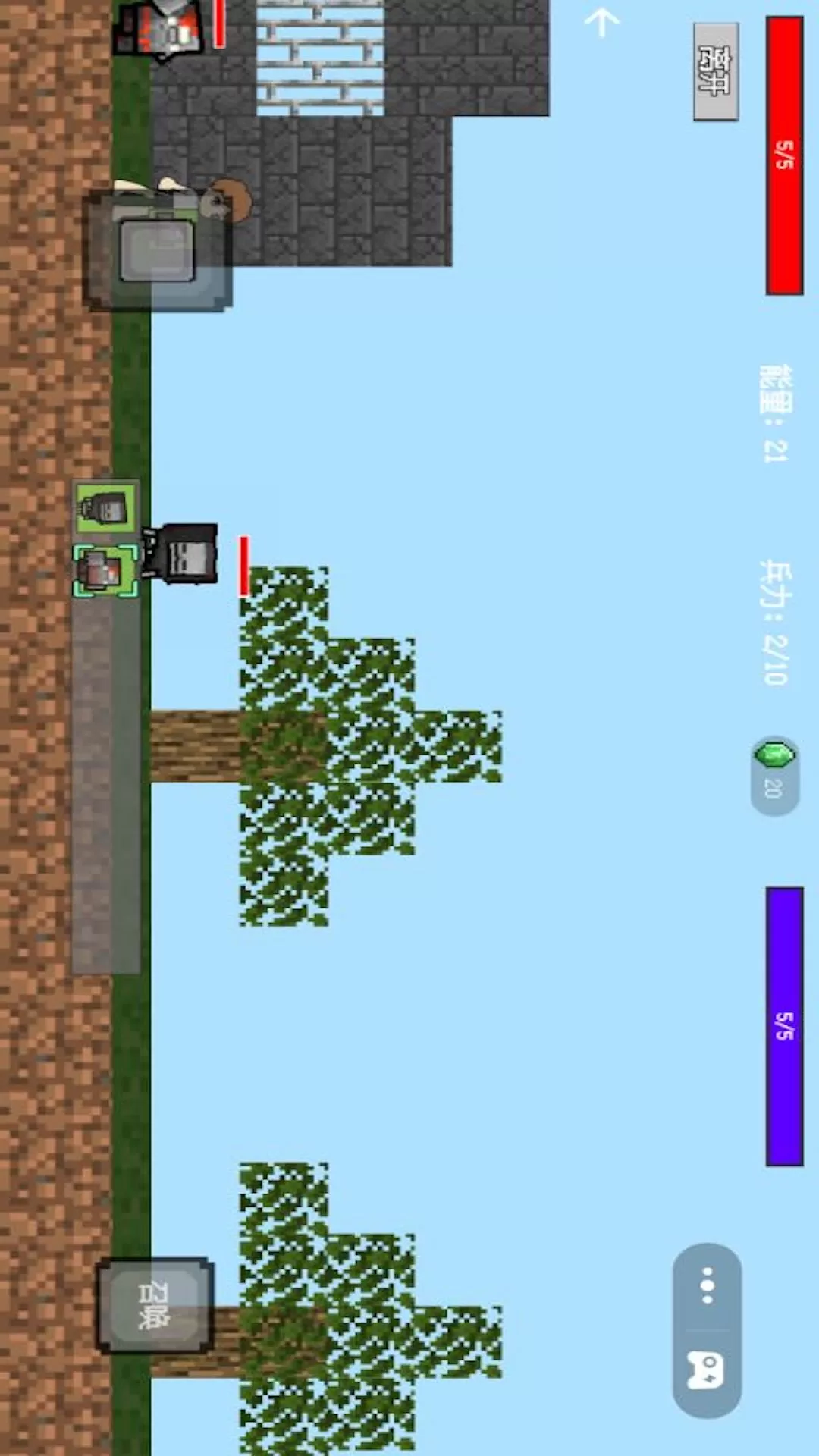
Task: Tap the white arrow icon
Action: (x=602, y=22)
